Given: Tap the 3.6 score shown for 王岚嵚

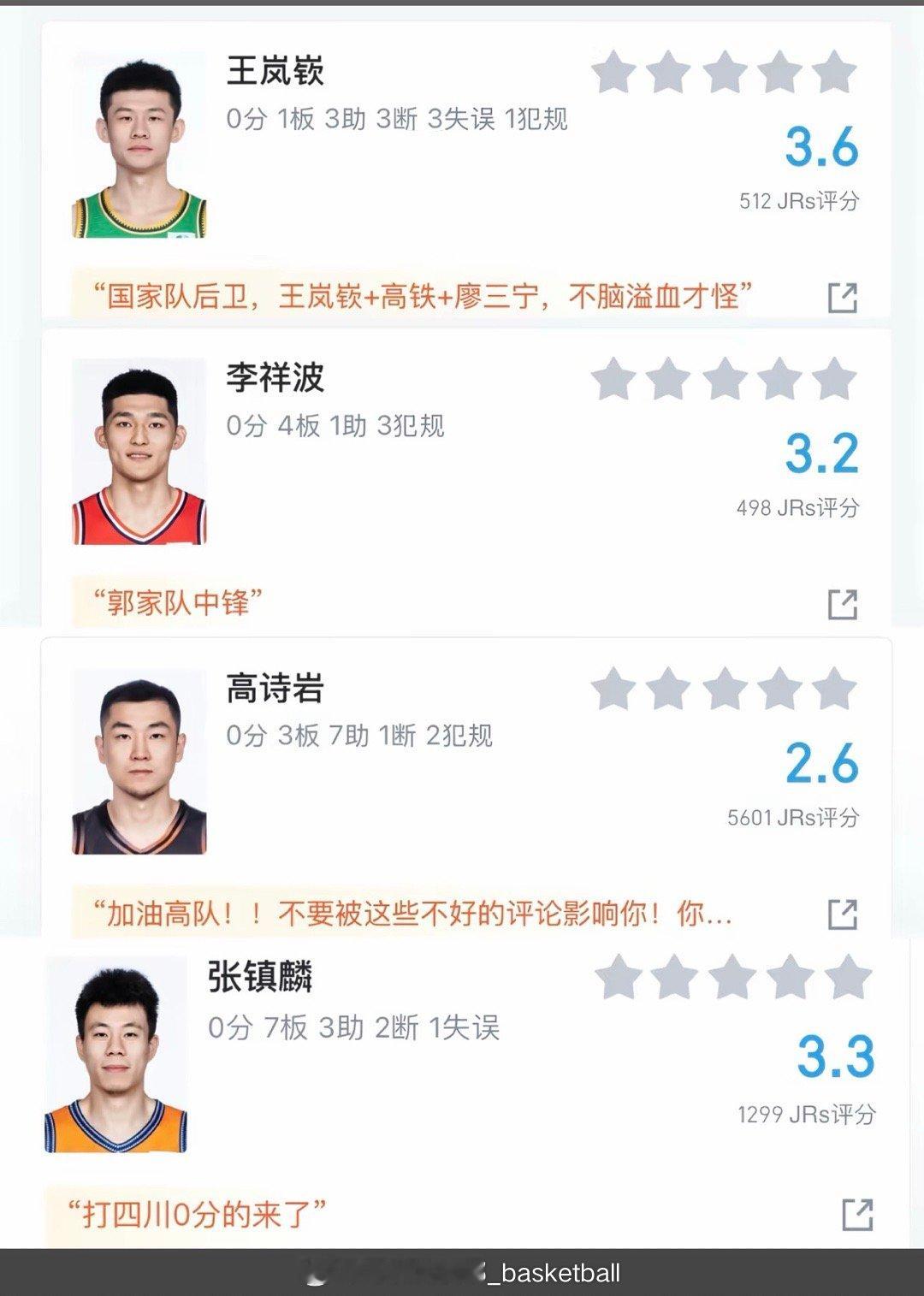Looking at the screenshot, I should 820,148.
